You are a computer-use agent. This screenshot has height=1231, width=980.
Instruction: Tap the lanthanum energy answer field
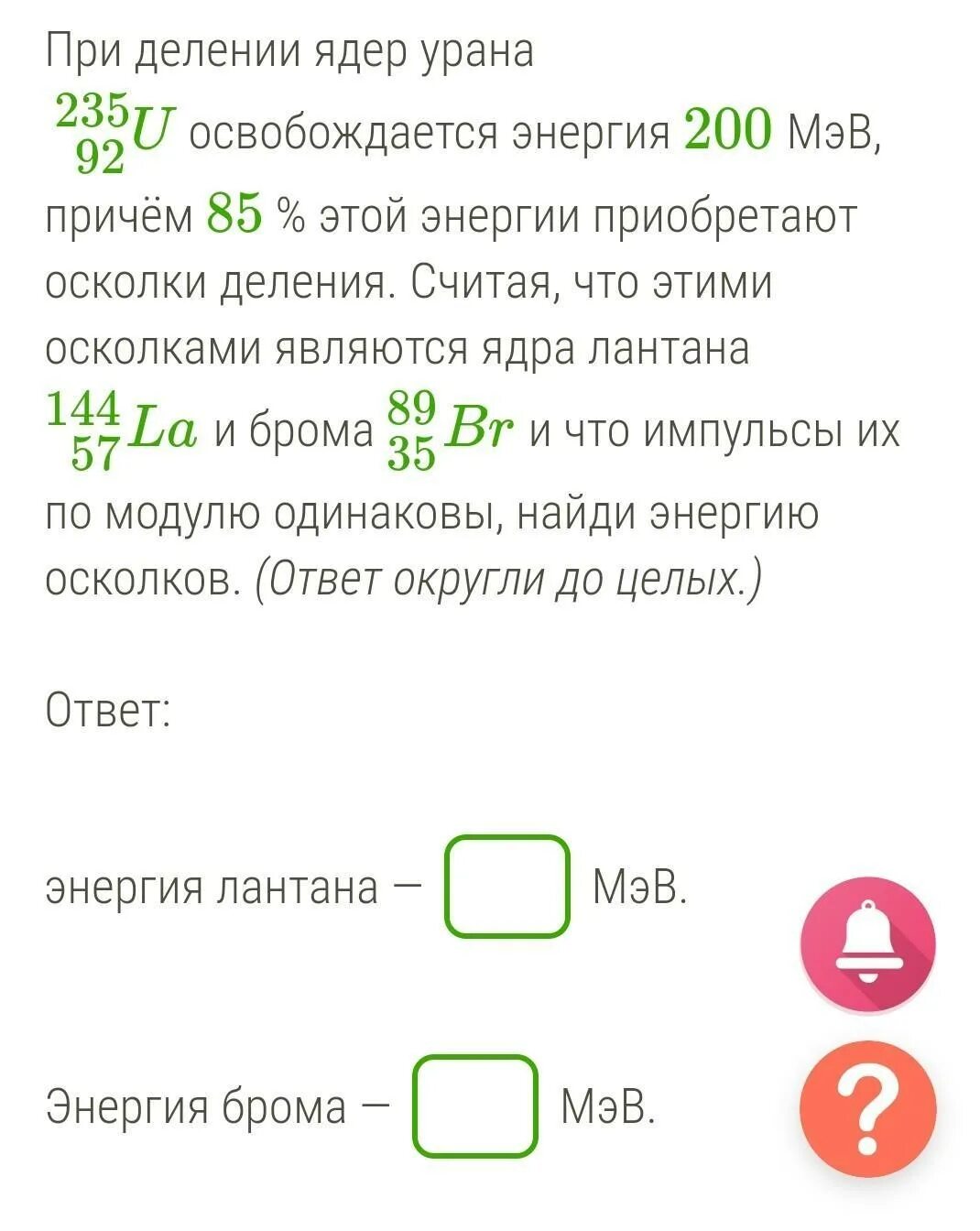506,887
